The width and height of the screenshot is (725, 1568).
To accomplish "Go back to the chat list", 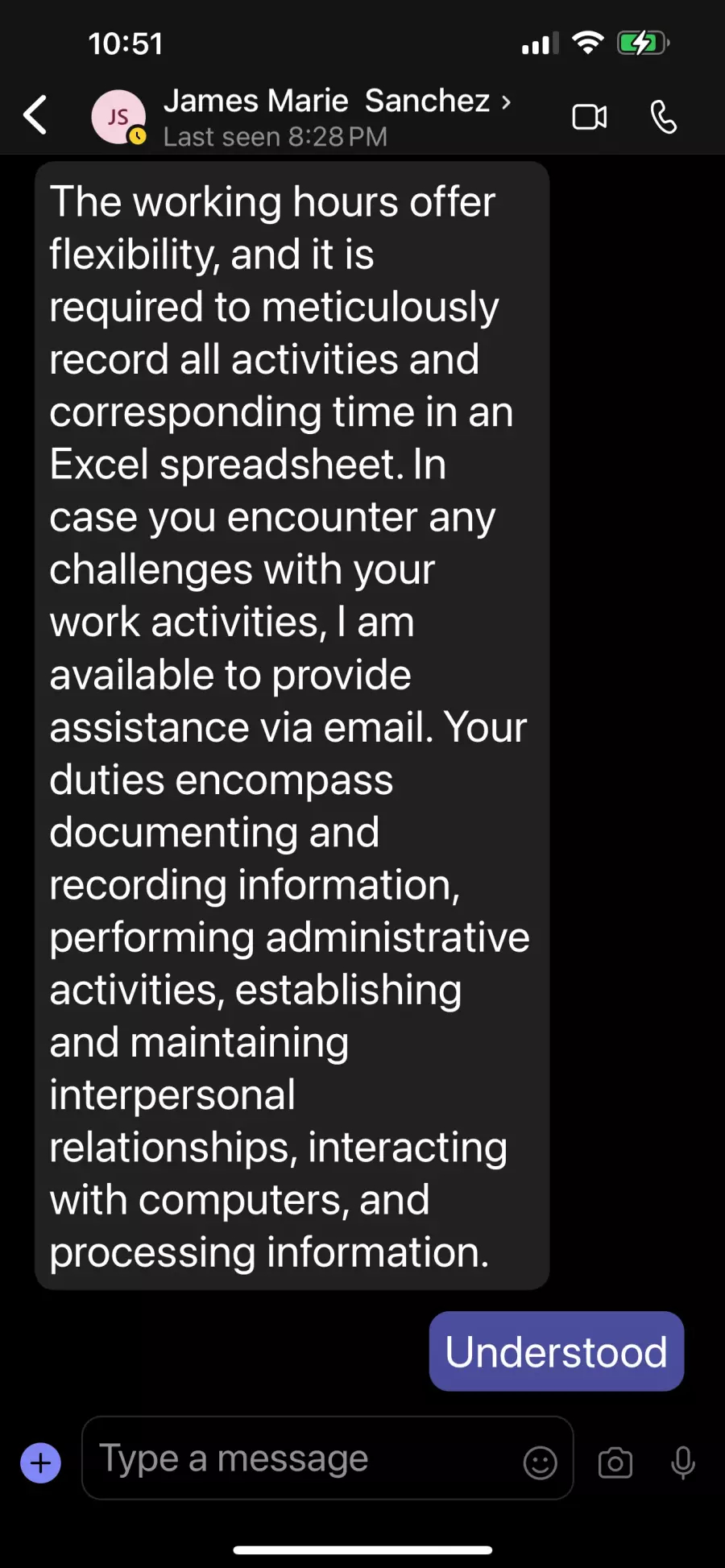I will [35, 114].
